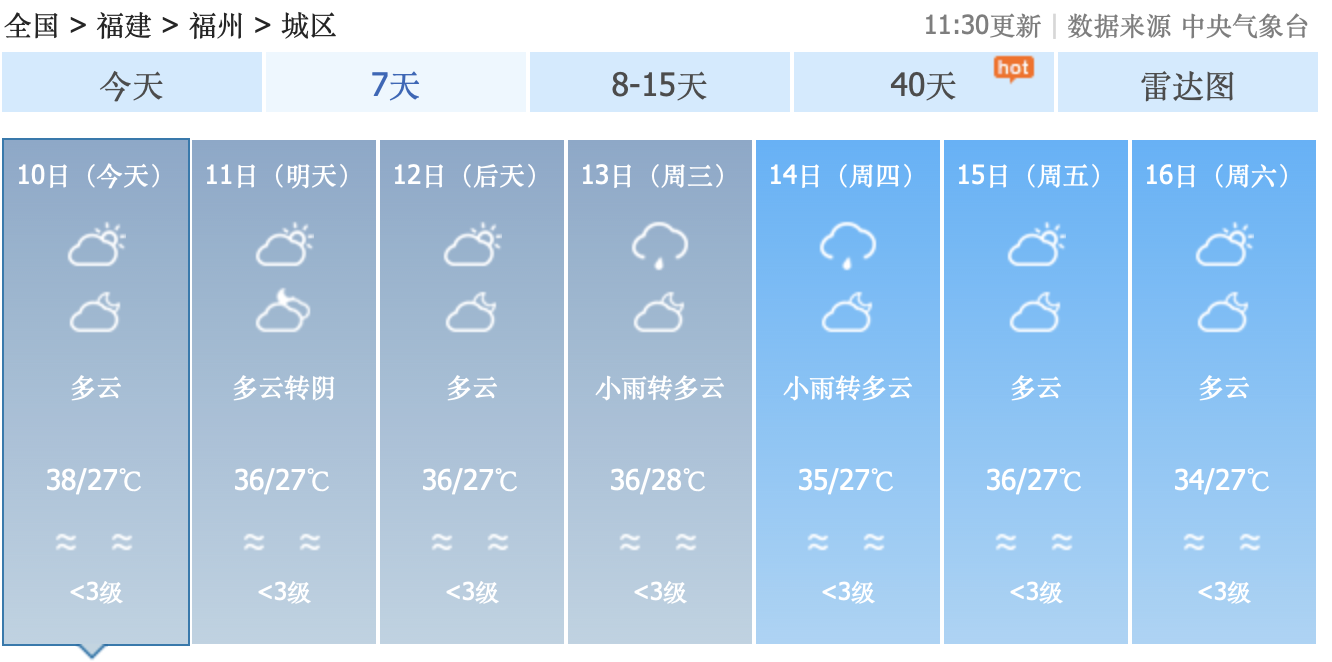Open 福建 province in the breadcrumb
The image size is (1332, 662).
[x=124, y=25]
